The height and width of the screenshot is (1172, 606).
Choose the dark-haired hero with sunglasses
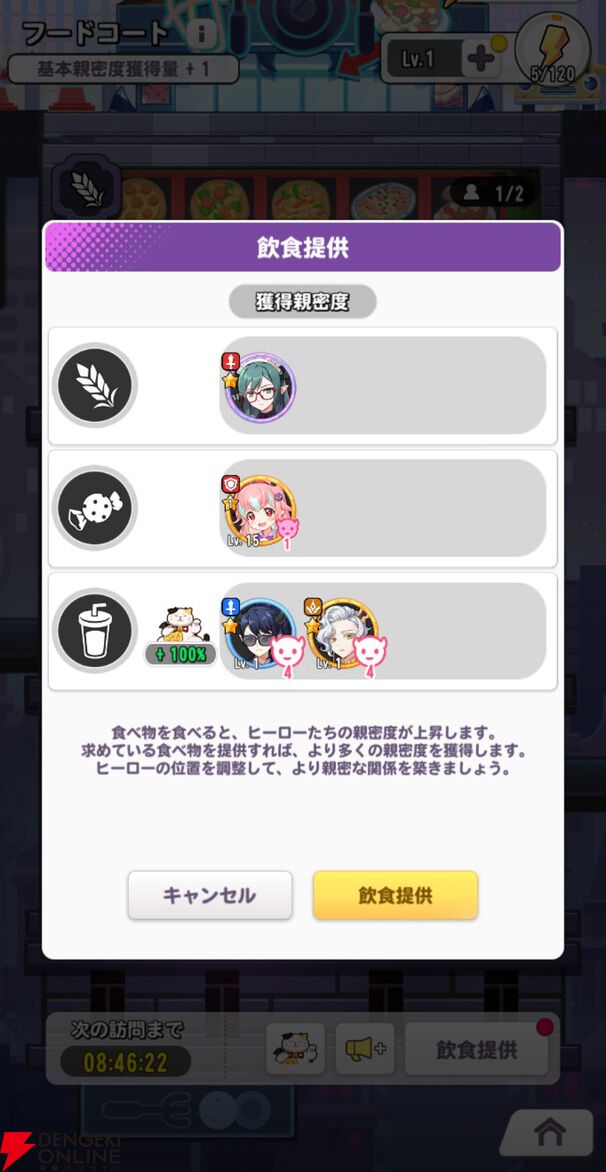coord(258,634)
